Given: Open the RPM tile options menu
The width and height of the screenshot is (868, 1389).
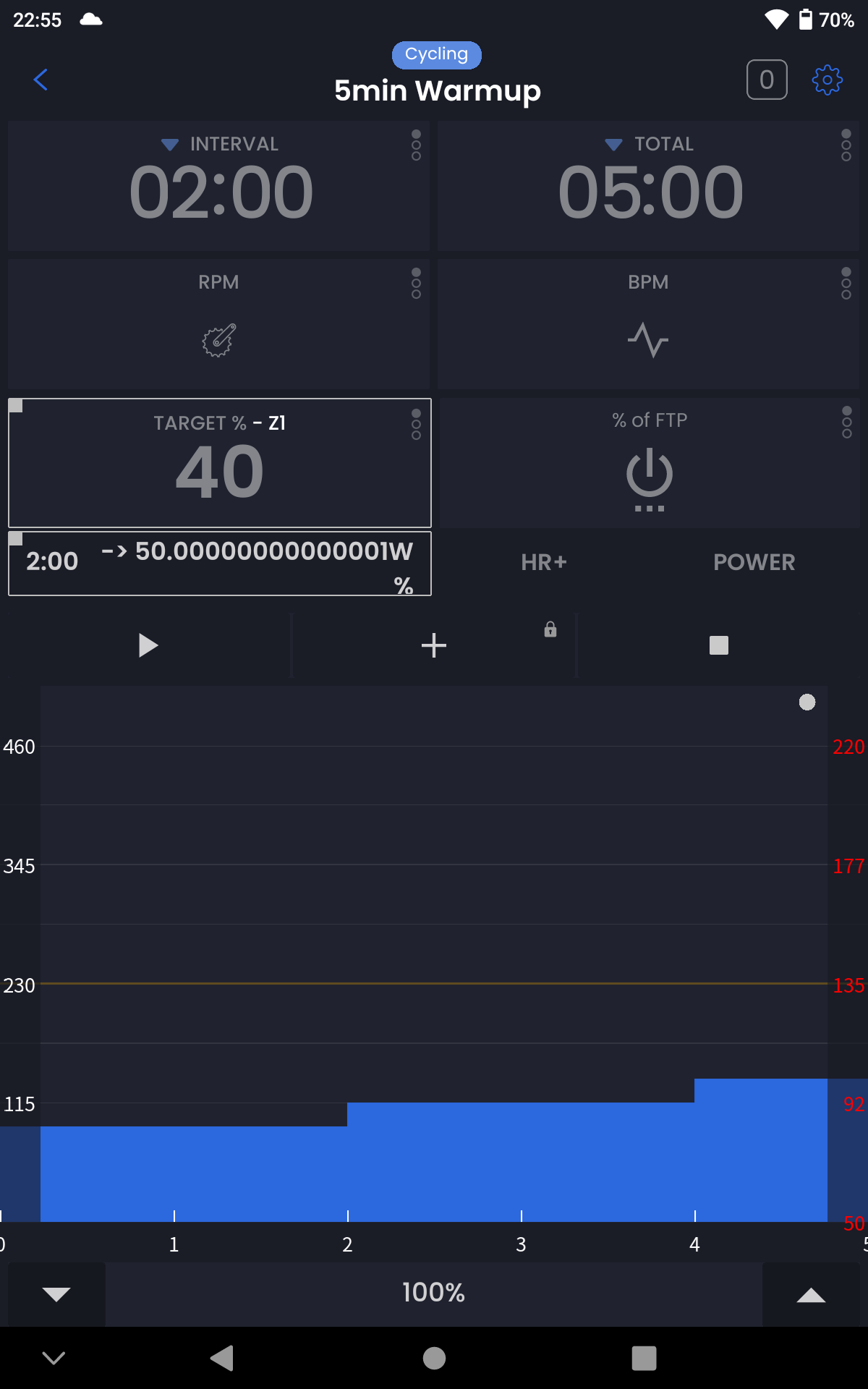Looking at the screenshot, I should tap(416, 283).
